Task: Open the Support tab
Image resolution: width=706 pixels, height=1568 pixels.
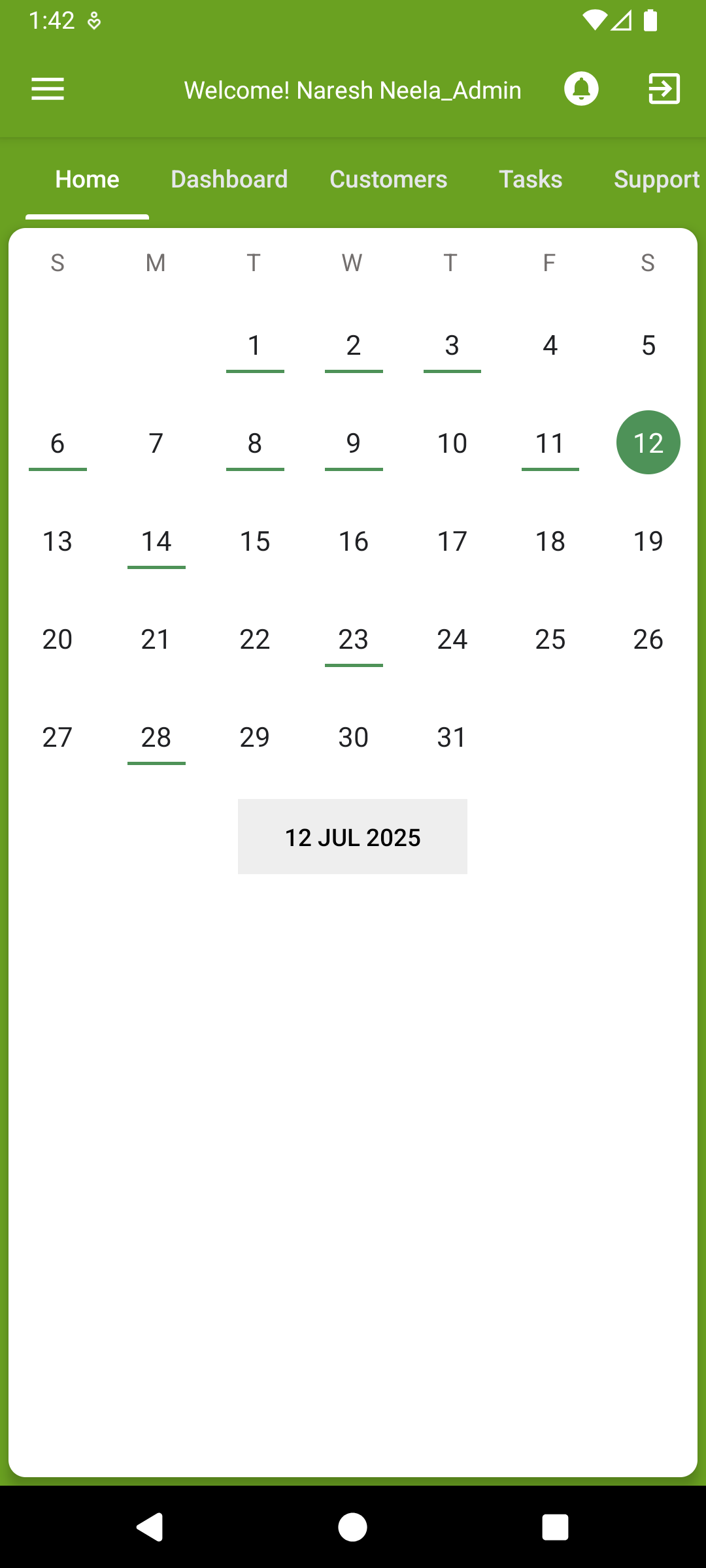Action: coord(656,179)
